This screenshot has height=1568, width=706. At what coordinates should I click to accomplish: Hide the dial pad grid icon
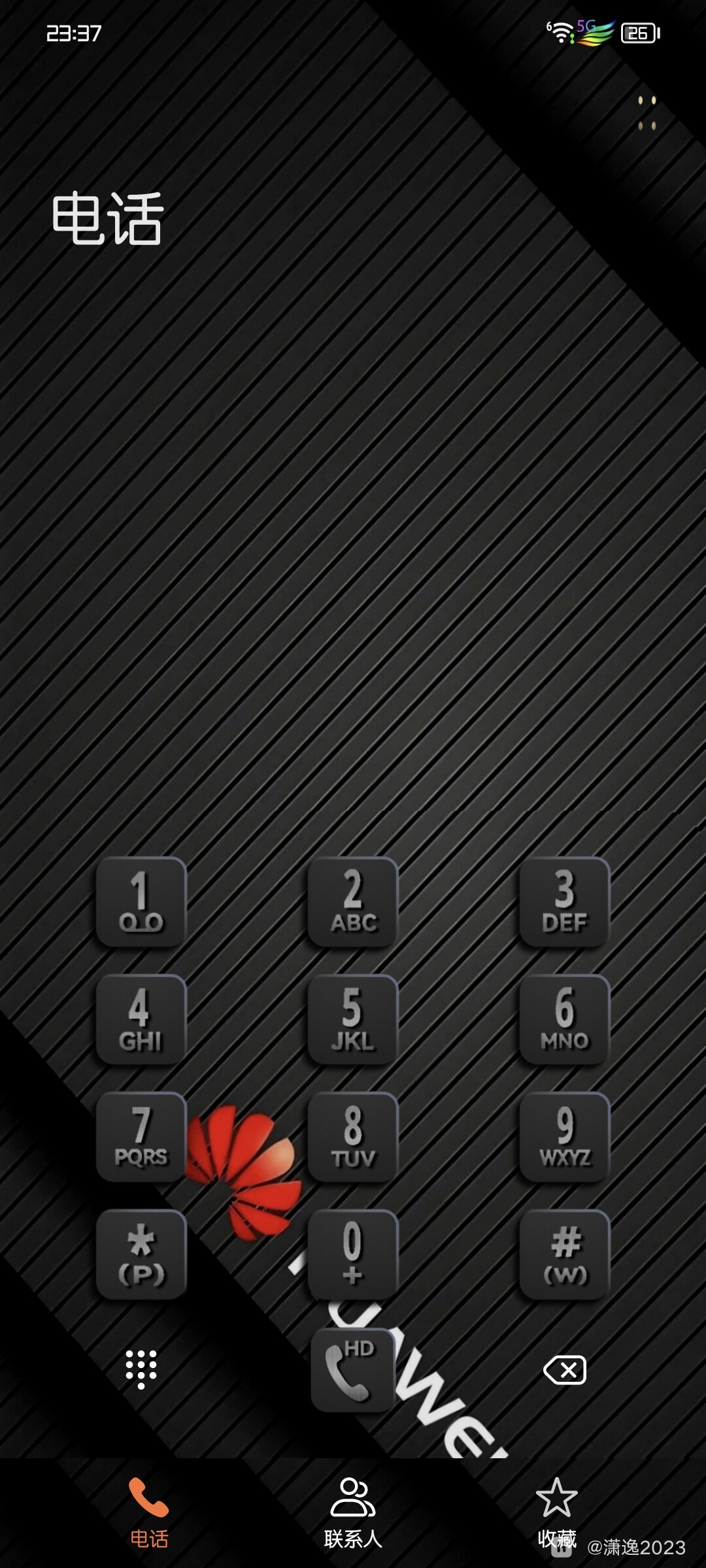[141, 1369]
